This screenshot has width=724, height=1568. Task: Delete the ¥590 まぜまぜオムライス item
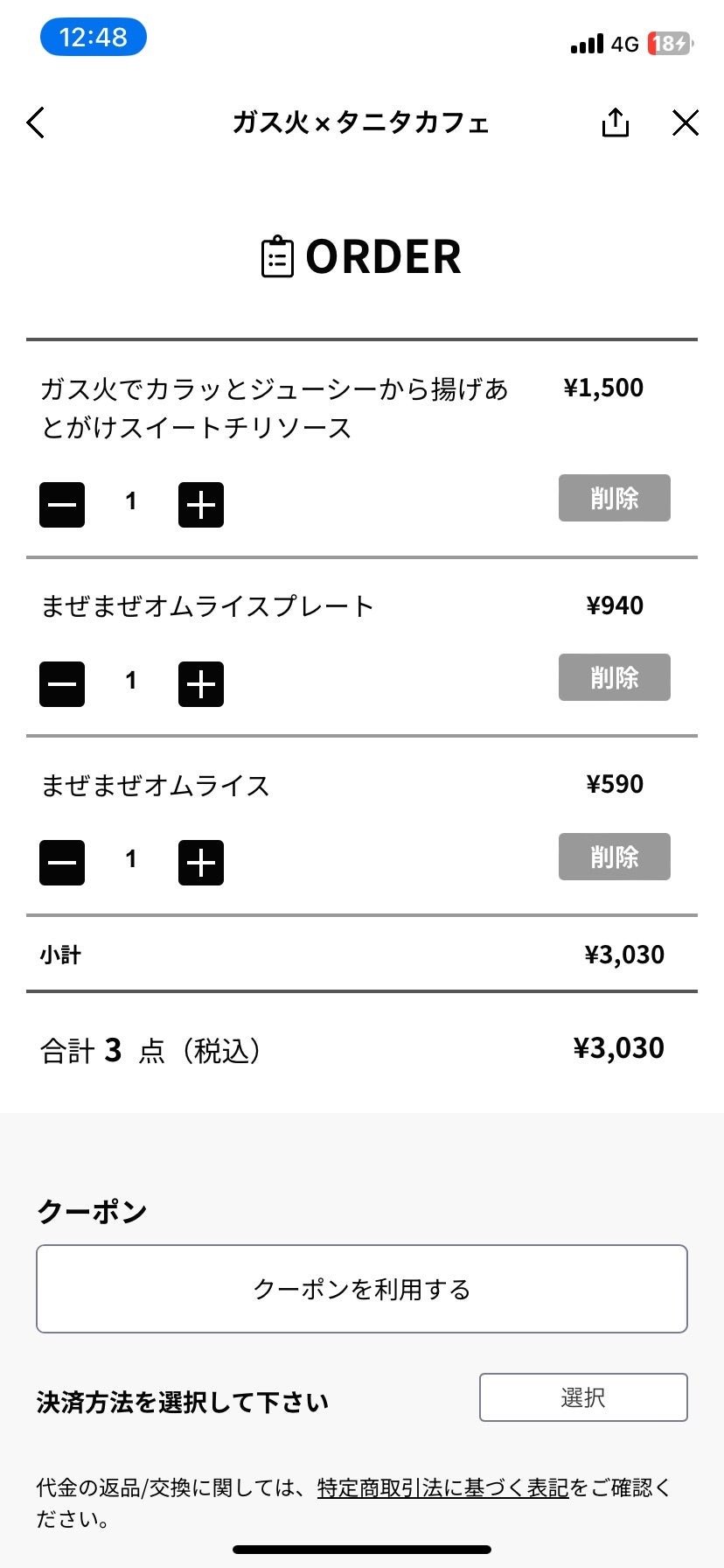(615, 857)
